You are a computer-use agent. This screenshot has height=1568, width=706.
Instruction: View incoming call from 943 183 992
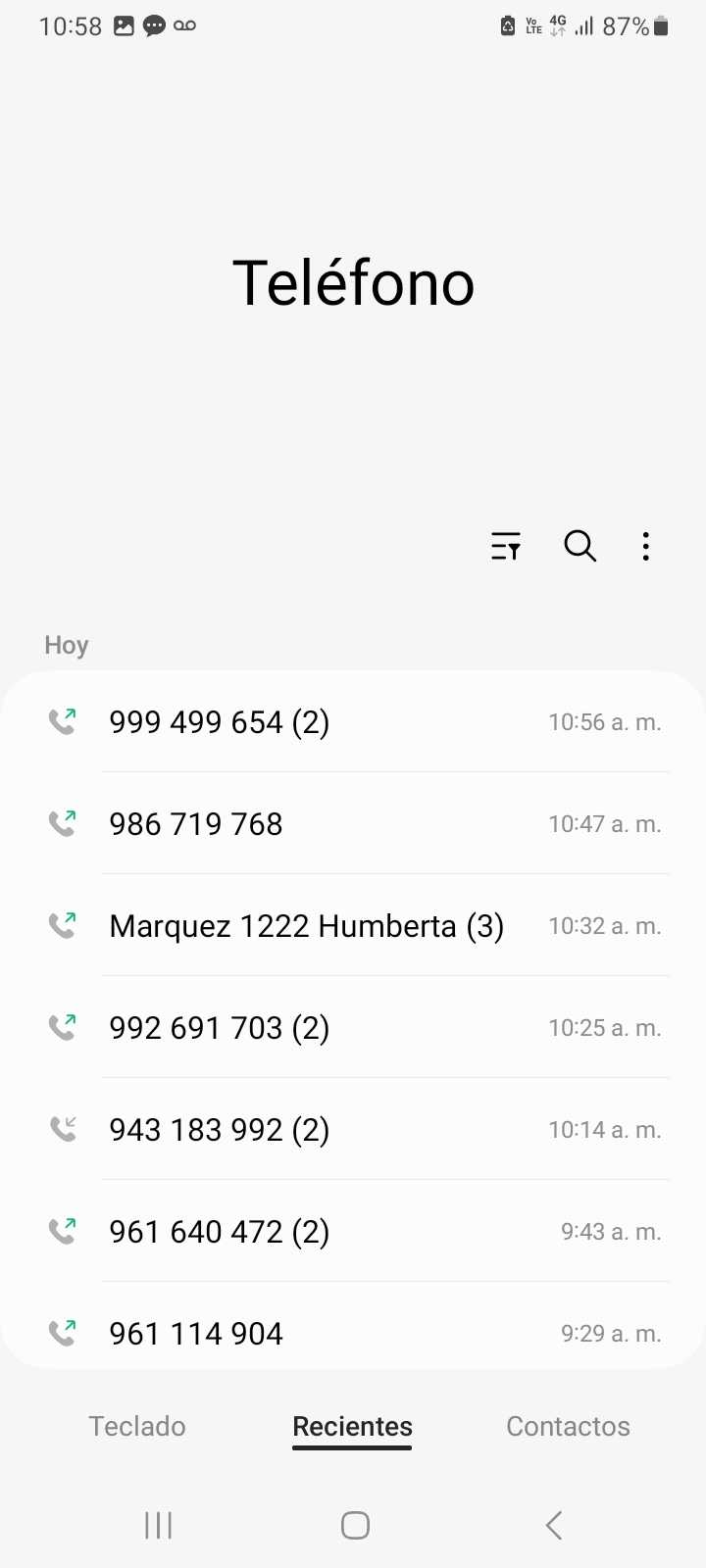pyautogui.click(x=353, y=1130)
